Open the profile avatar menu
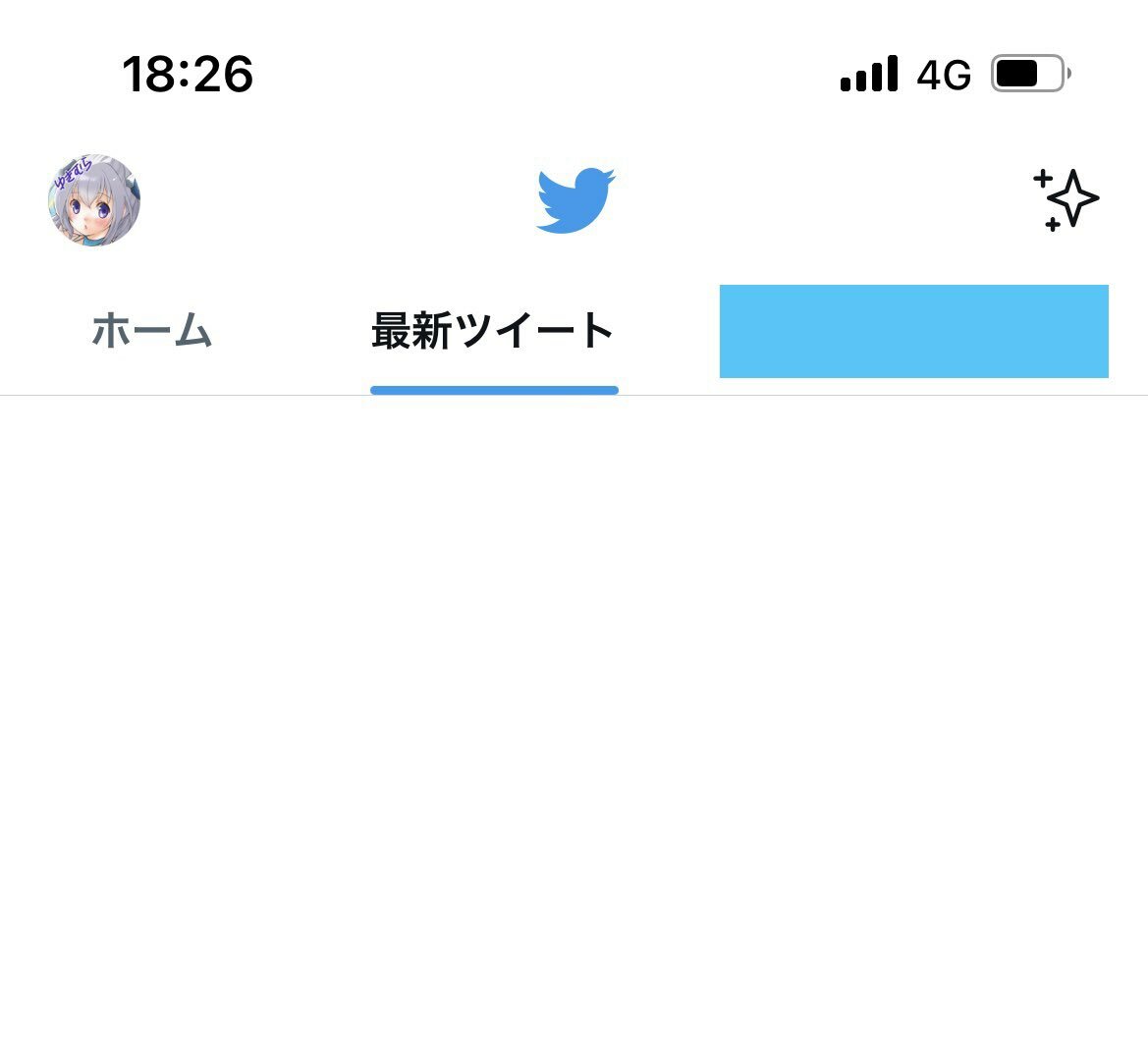Image resolution: width=1148 pixels, height=1037 pixels. pos(93,199)
